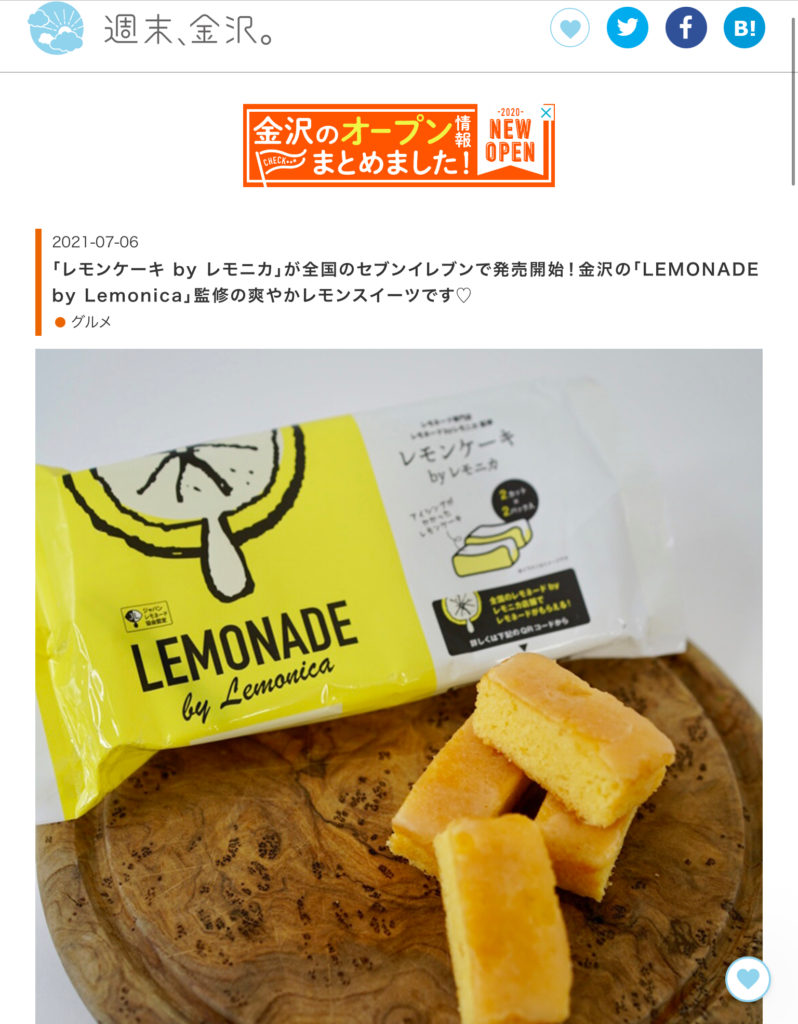
Task: Share this article on Facebook
Action: coord(686,28)
